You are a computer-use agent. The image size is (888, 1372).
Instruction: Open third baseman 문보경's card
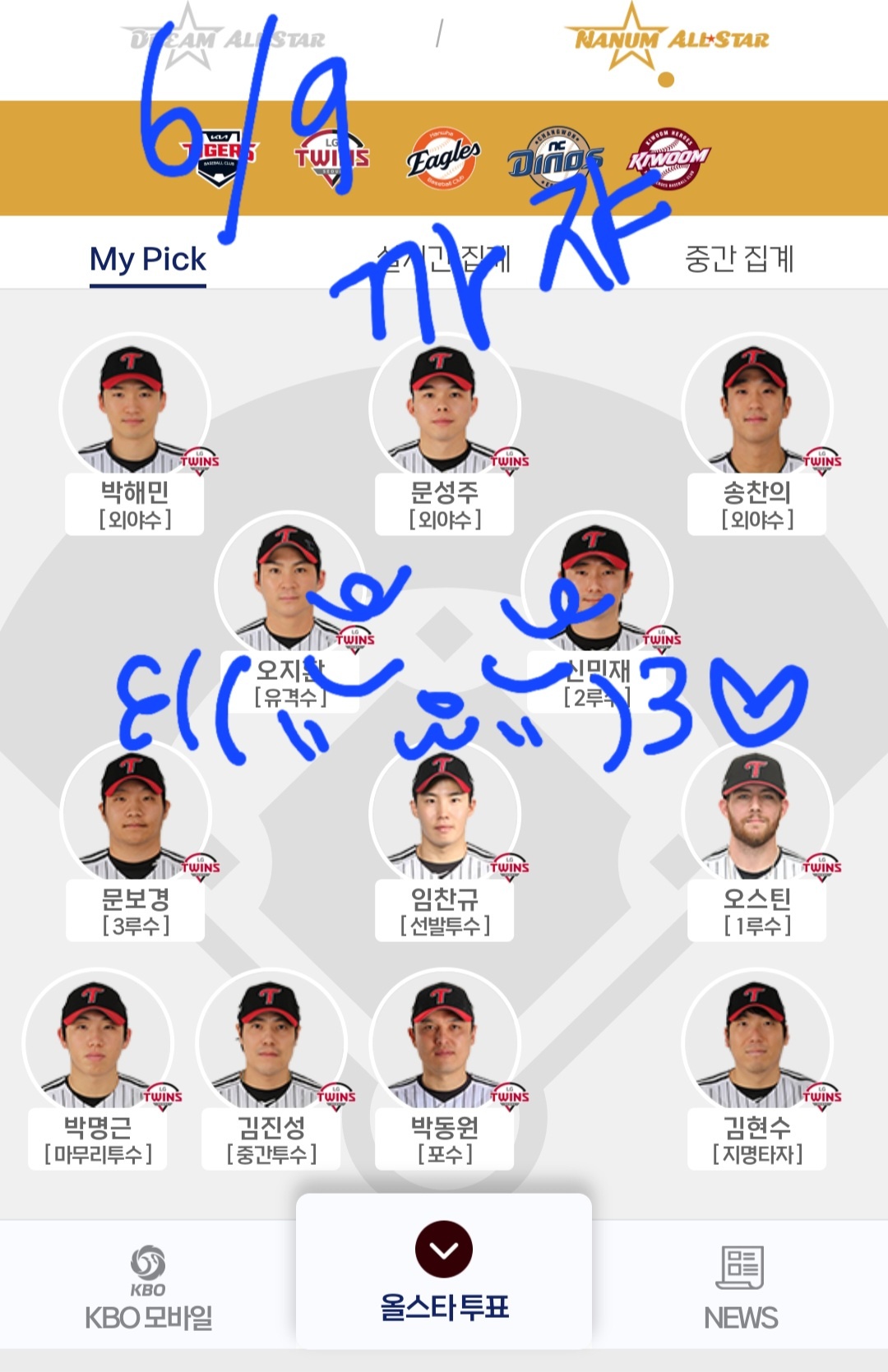[135, 838]
